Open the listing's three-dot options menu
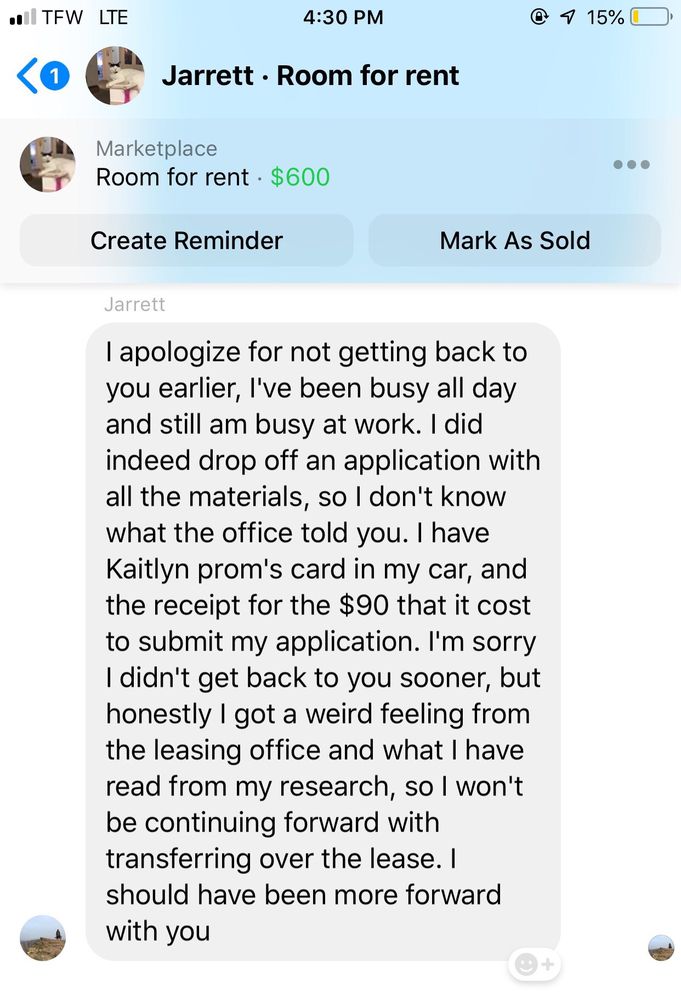The image size is (681, 1000). pos(632,165)
